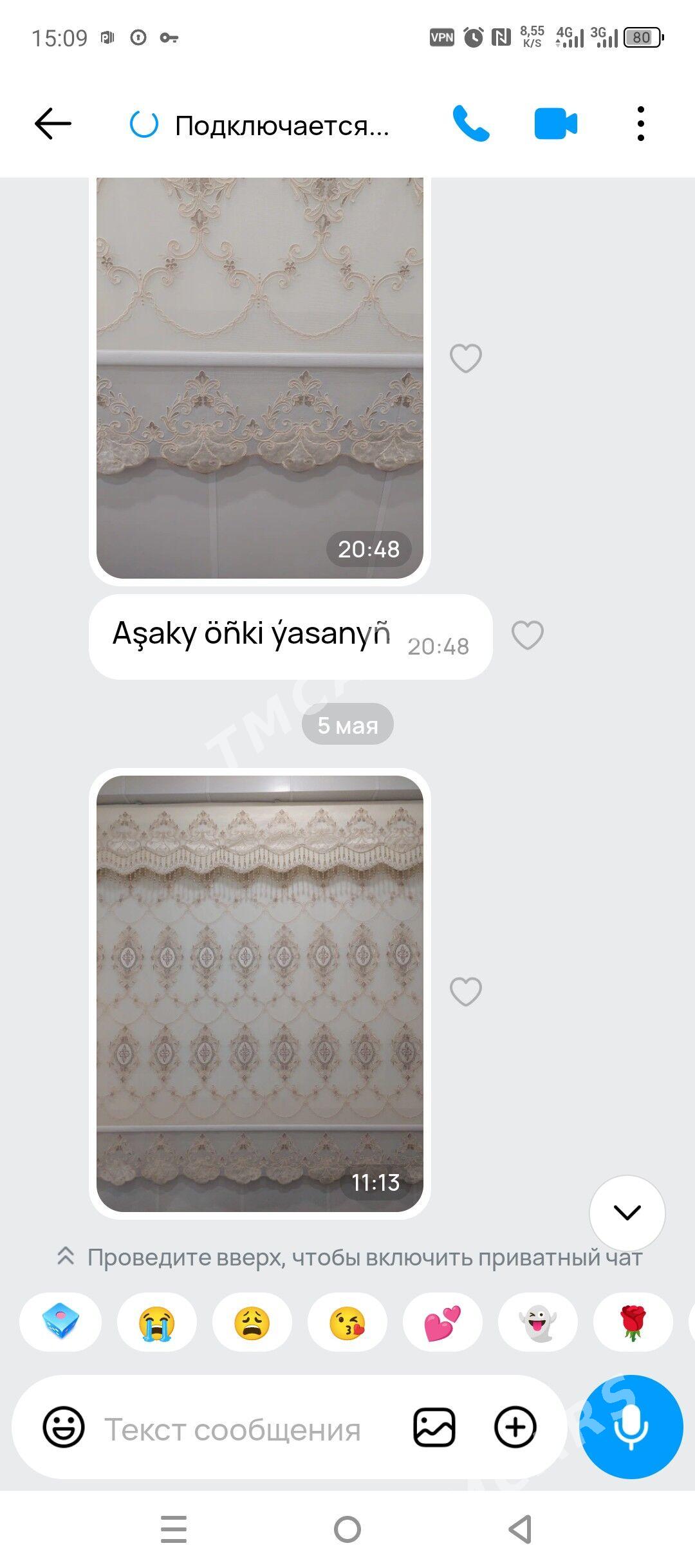Record a voice message
The width and height of the screenshot is (695, 1568).
click(x=631, y=1427)
